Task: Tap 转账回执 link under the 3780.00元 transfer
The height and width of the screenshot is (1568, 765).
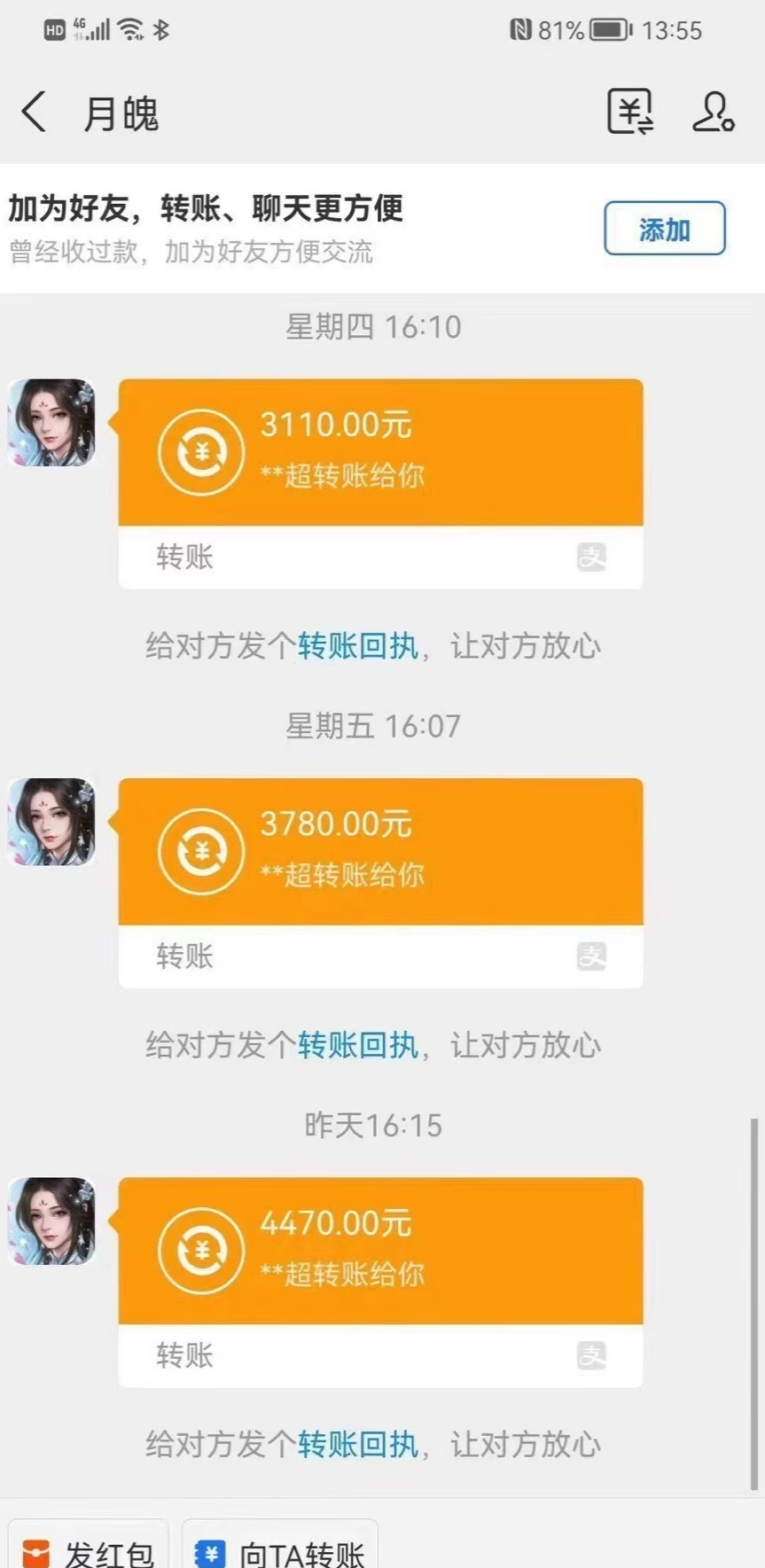Action: coord(357,1045)
